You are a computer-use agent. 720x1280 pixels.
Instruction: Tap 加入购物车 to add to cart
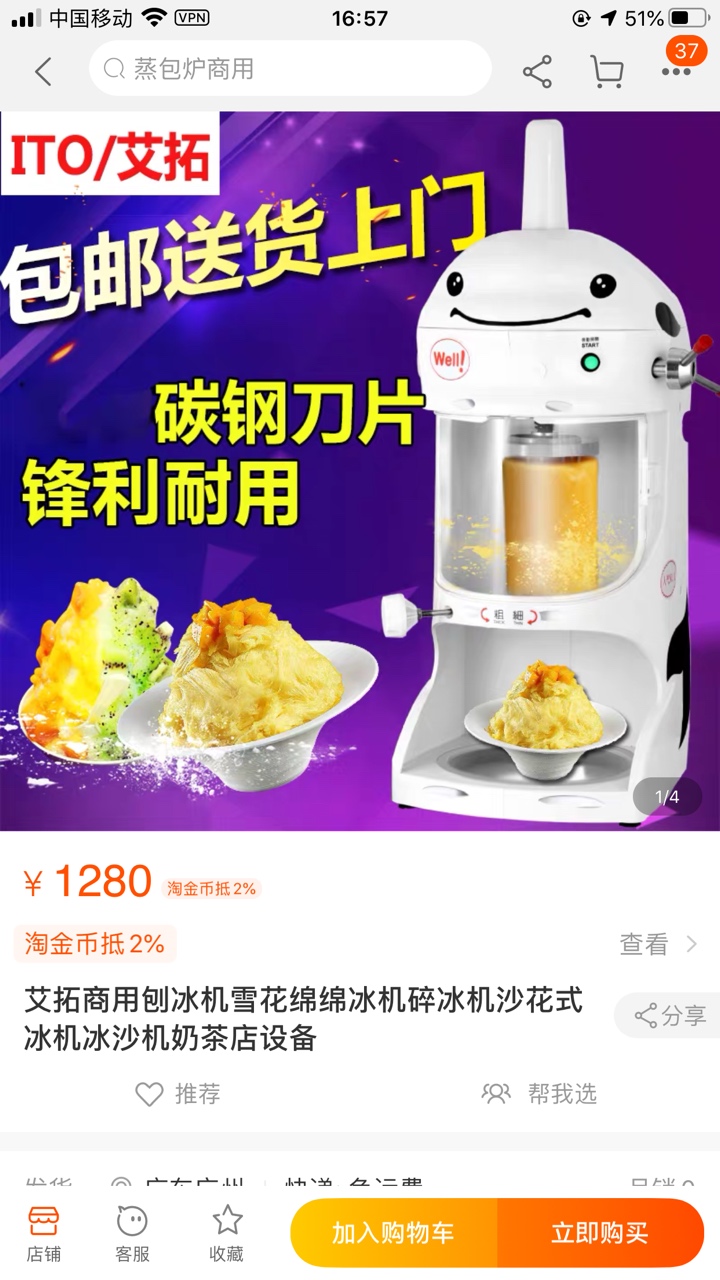pos(393,1233)
